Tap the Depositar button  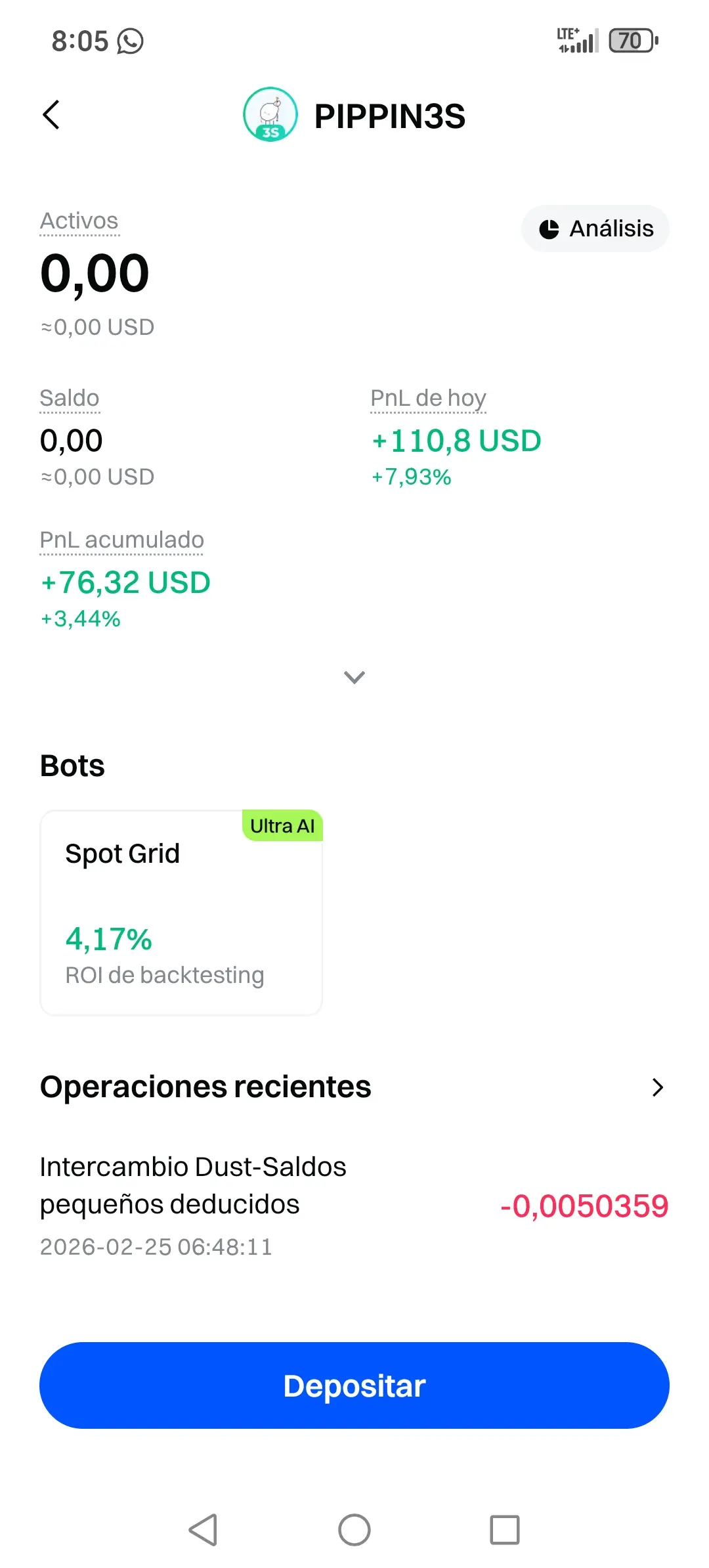pos(354,1385)
